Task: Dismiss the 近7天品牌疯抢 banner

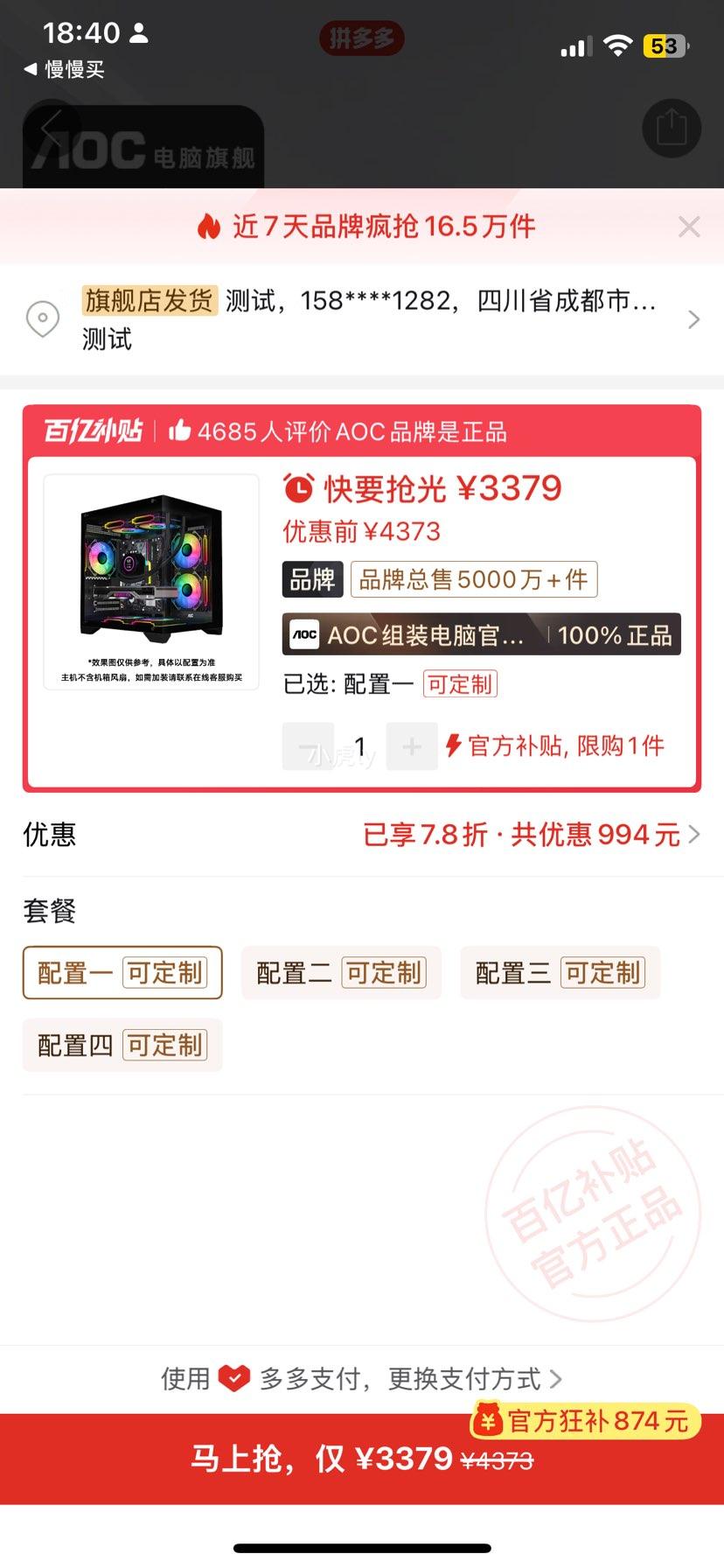Action: pyautogui.click(x=689, y=227)
